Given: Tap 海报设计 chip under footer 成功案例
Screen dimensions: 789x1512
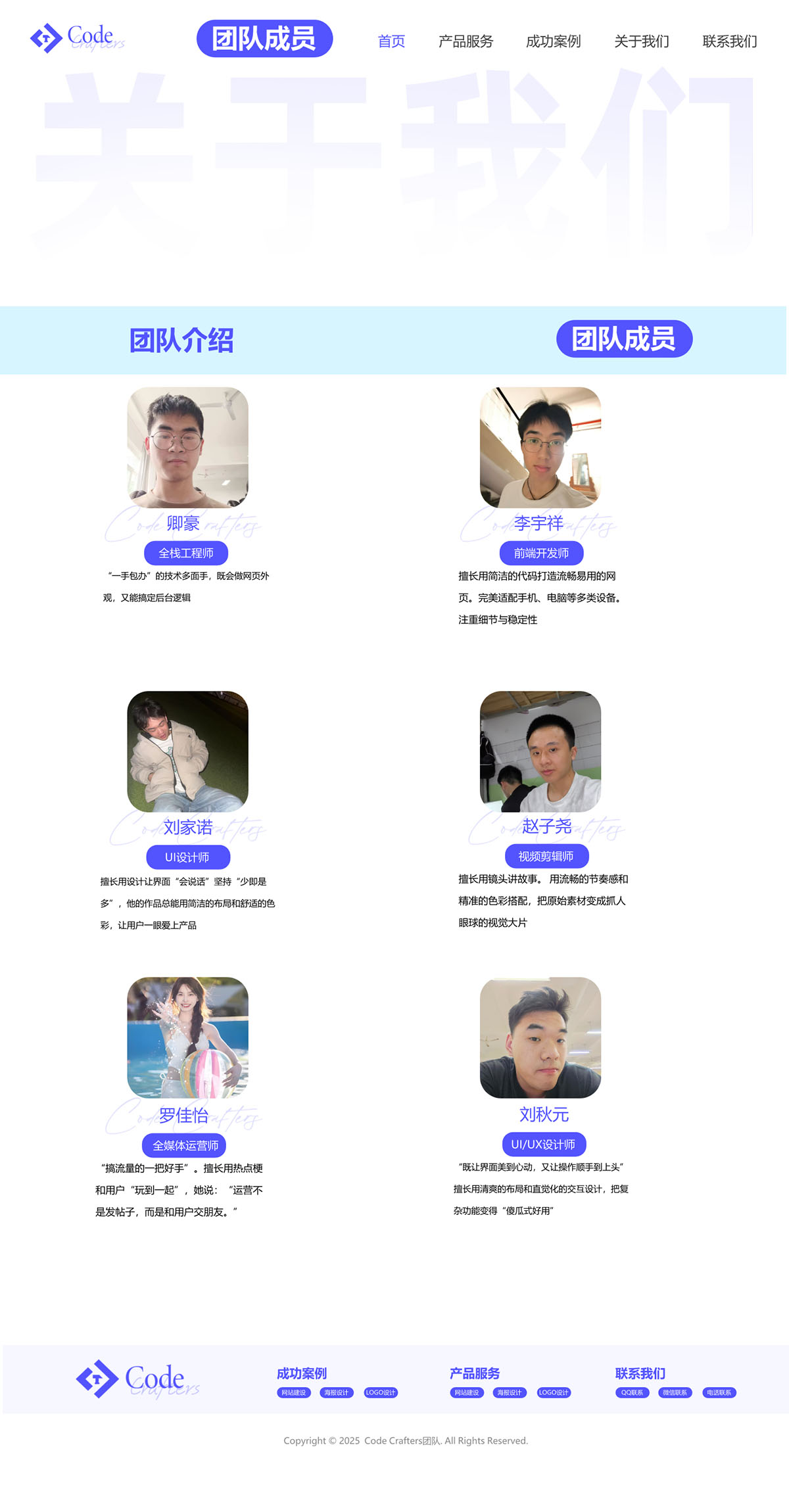Looking at the screenshot, I should [x=336, y=1392].
